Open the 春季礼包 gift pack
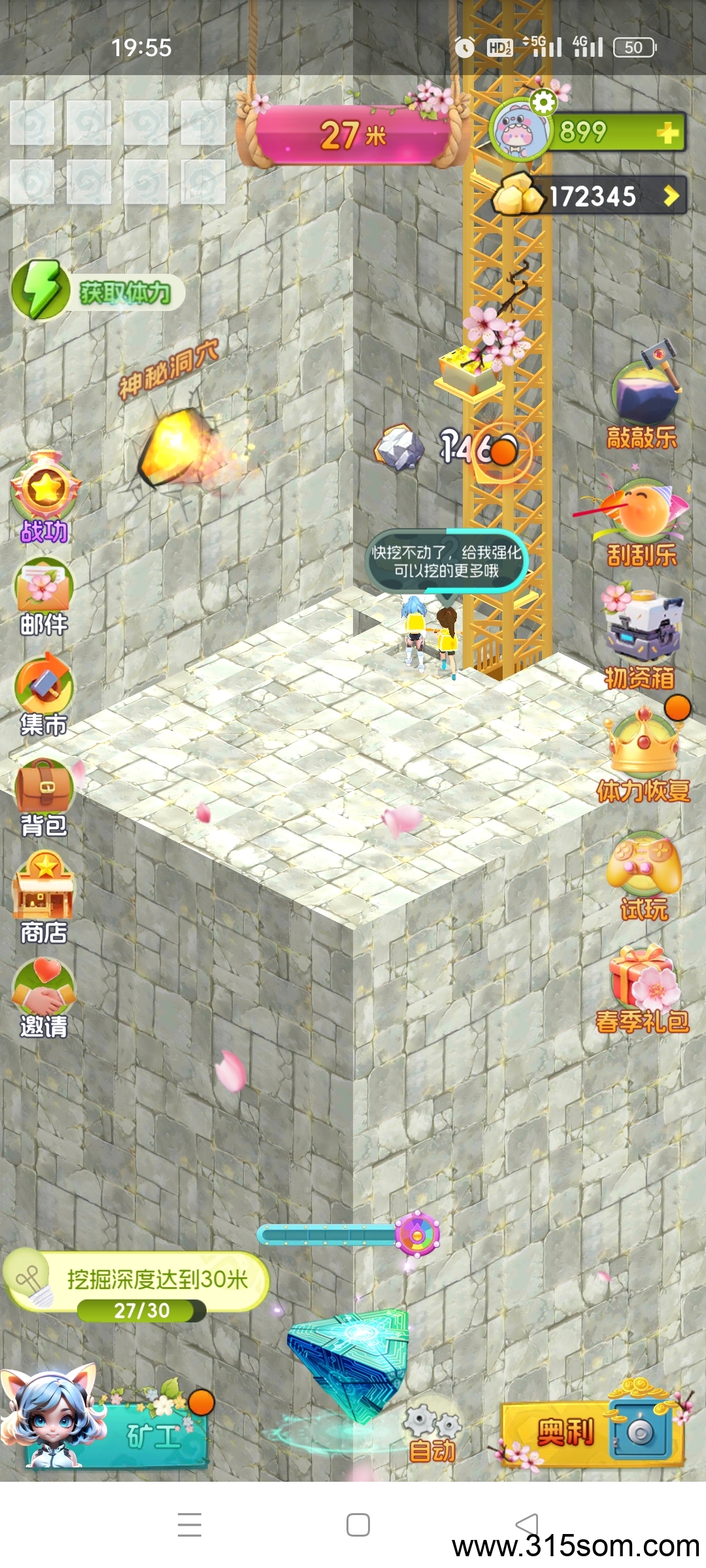 644,987
